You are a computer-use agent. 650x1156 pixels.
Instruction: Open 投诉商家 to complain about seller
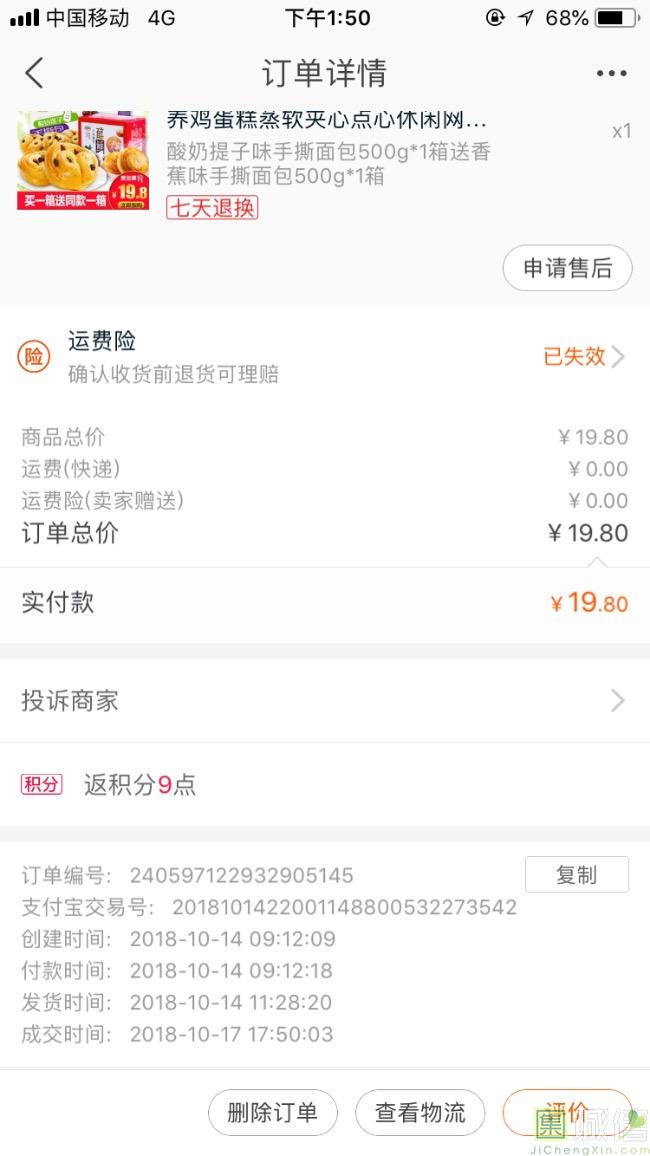325,700
